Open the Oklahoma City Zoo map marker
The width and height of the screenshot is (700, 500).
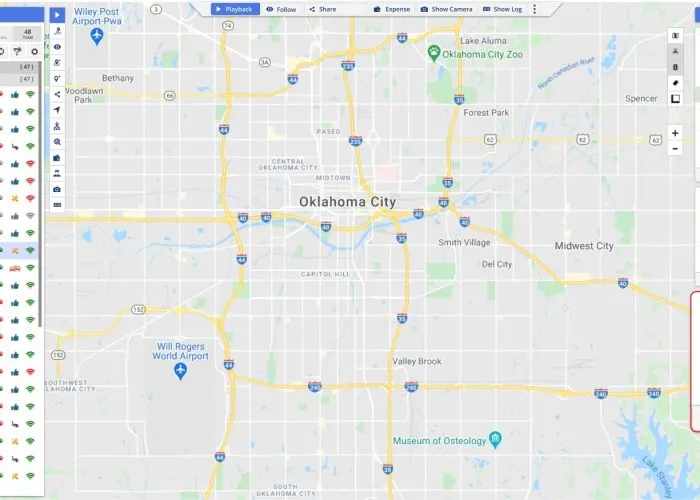(x=434, y=52)
